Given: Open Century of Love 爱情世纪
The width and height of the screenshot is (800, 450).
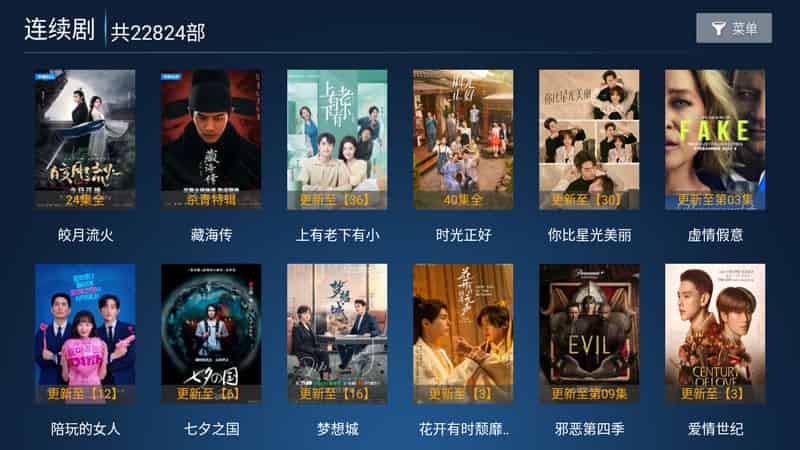Looking at the screenshot, I should 715,333.
